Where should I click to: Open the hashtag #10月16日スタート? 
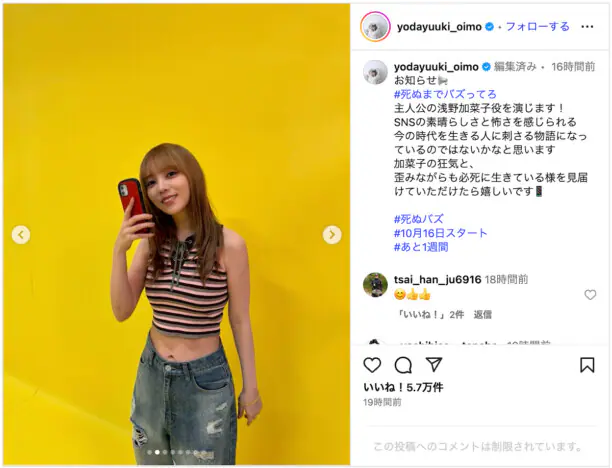441,233
